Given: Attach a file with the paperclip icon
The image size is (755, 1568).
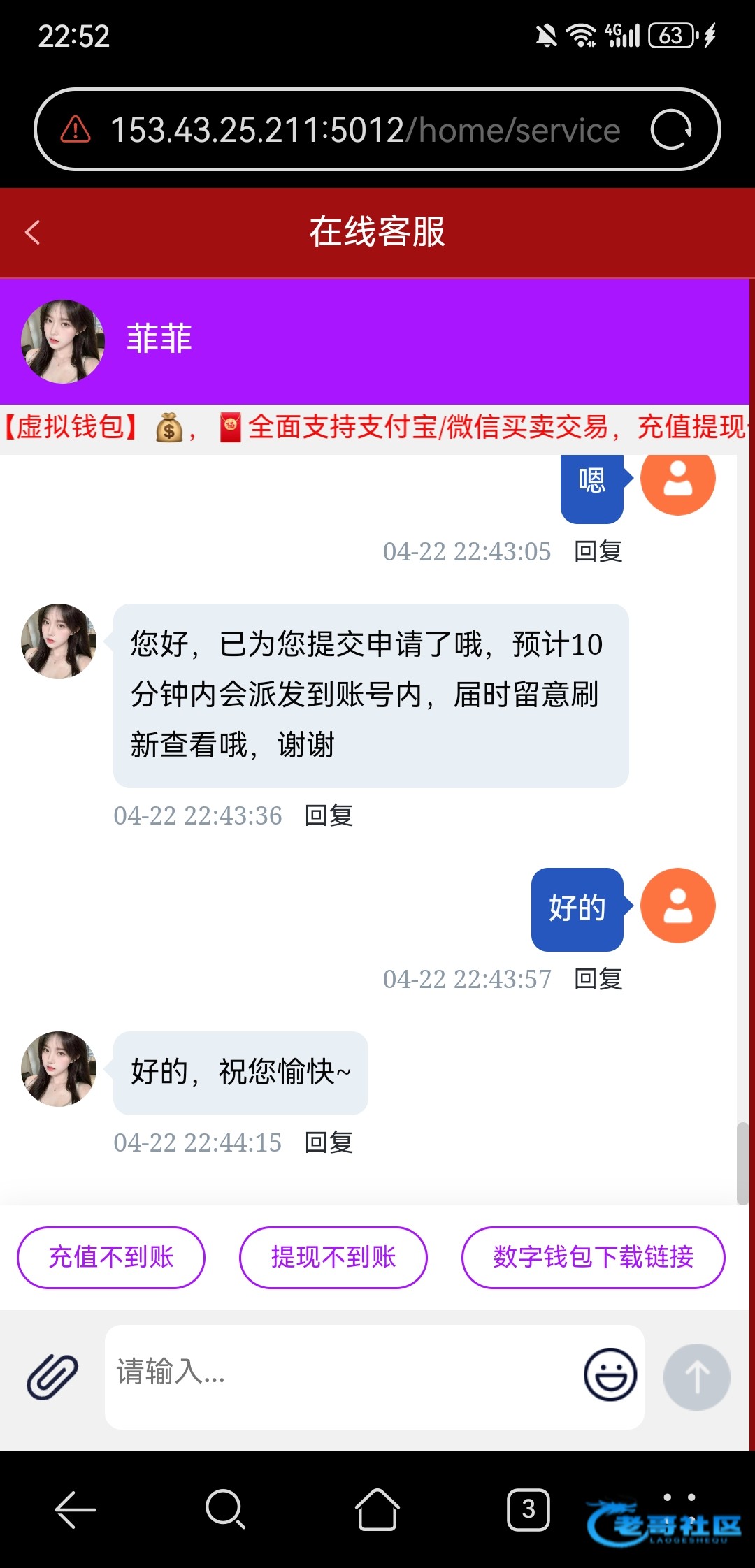Looking at the screenshot, I should click(52, 1376).
